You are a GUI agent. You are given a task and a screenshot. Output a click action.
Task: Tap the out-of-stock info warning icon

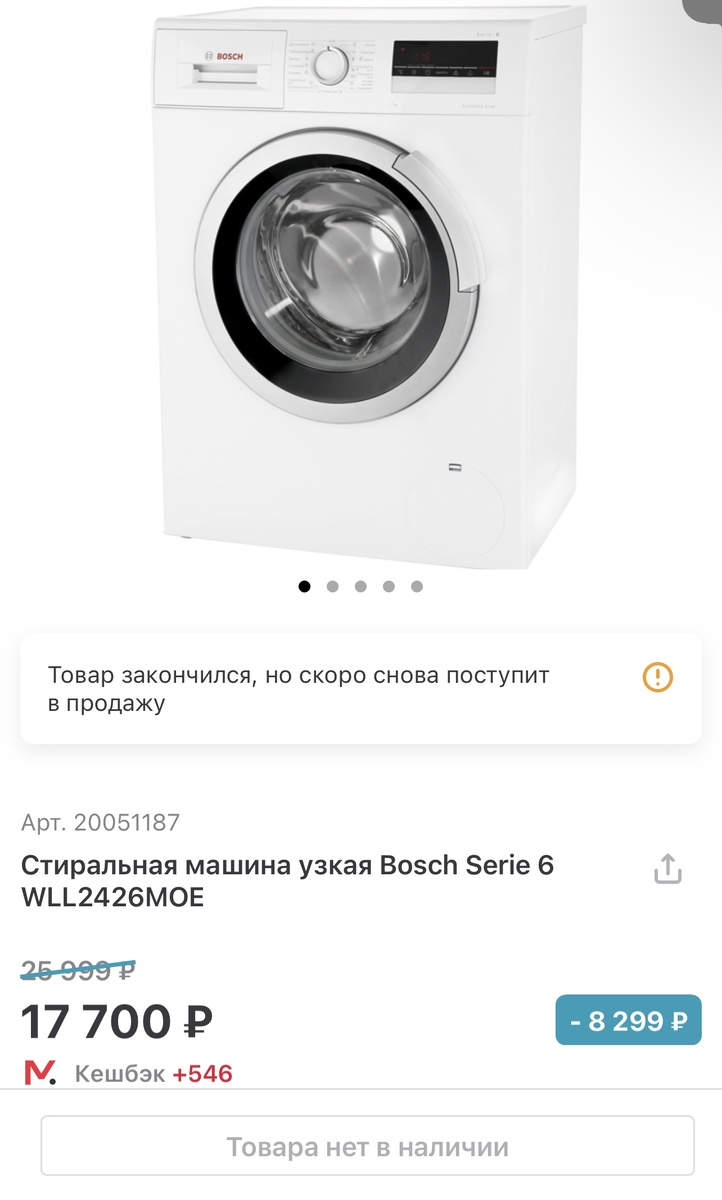[657, 677]
